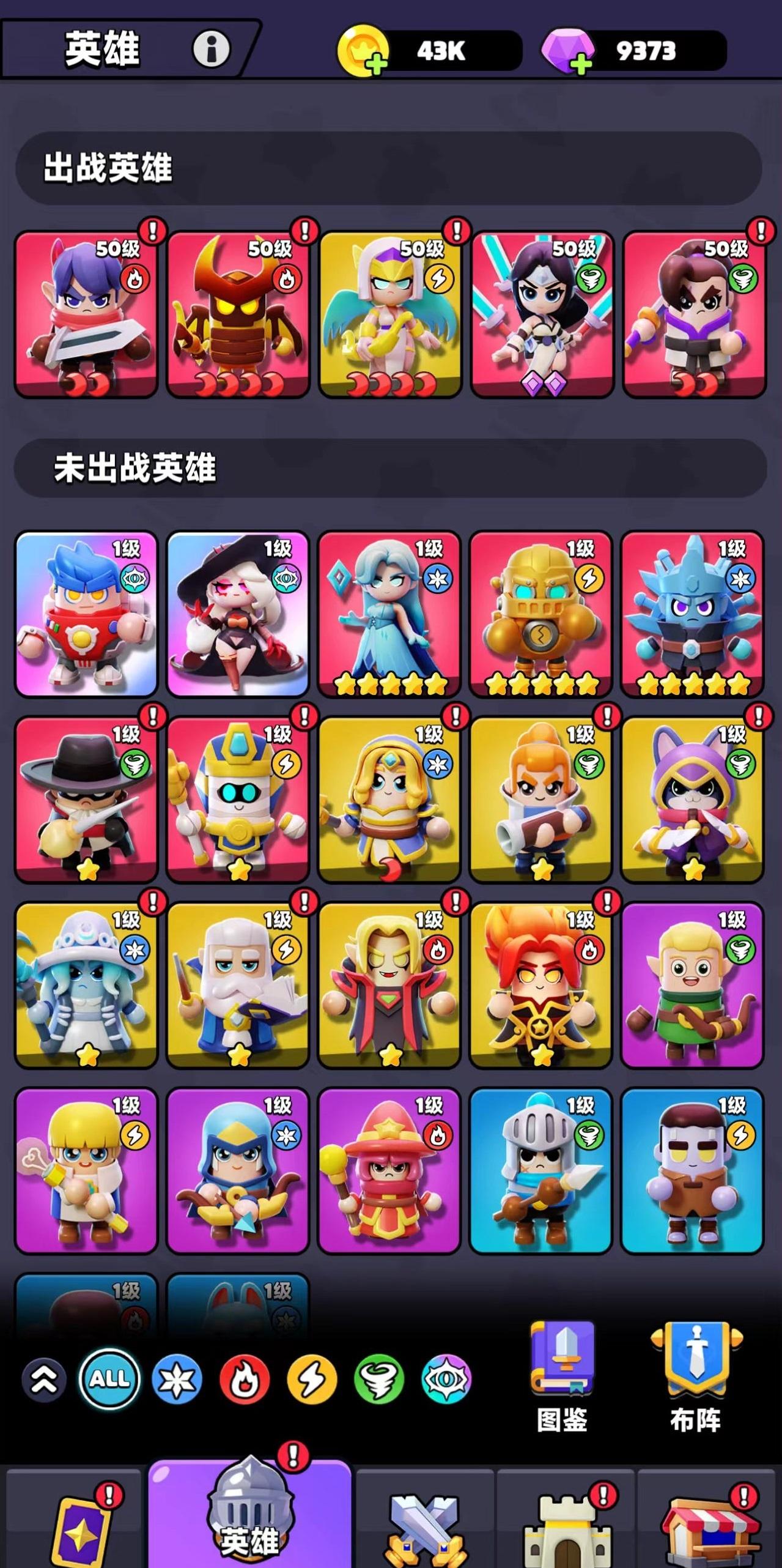The width and height of the screenshot is (782, 1568).
Task: Open the level 50 winged angel hero
Action: click(389, 314)
